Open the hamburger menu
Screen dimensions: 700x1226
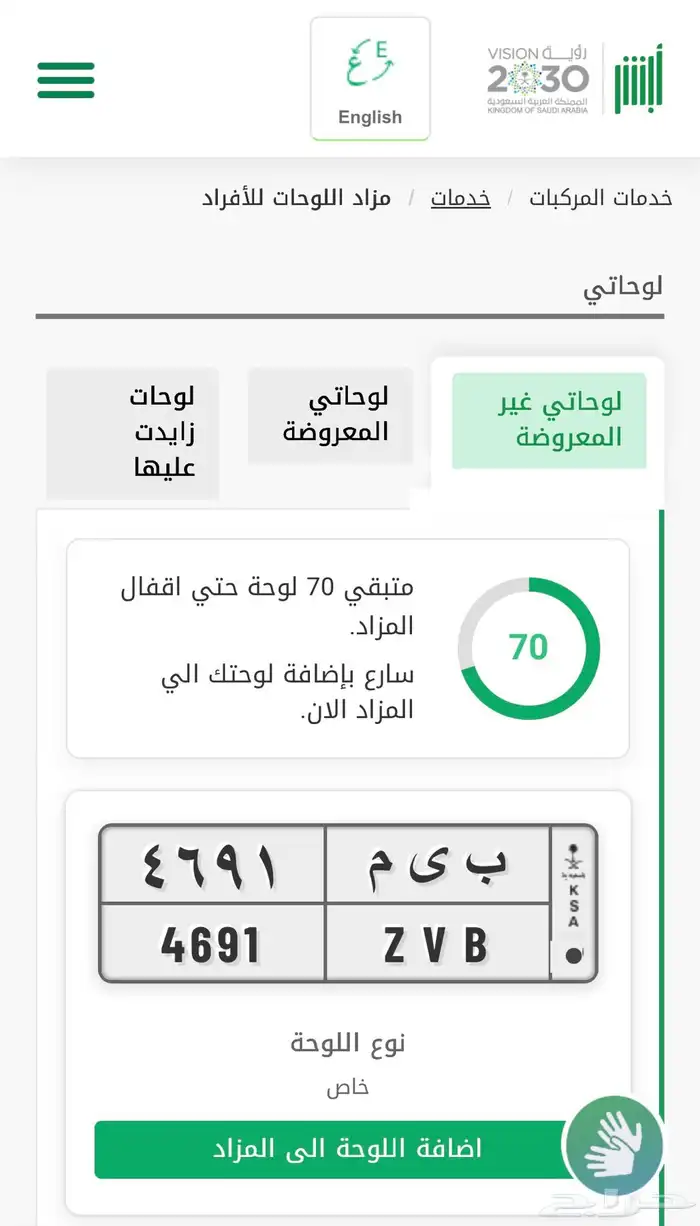coord(66,80)
